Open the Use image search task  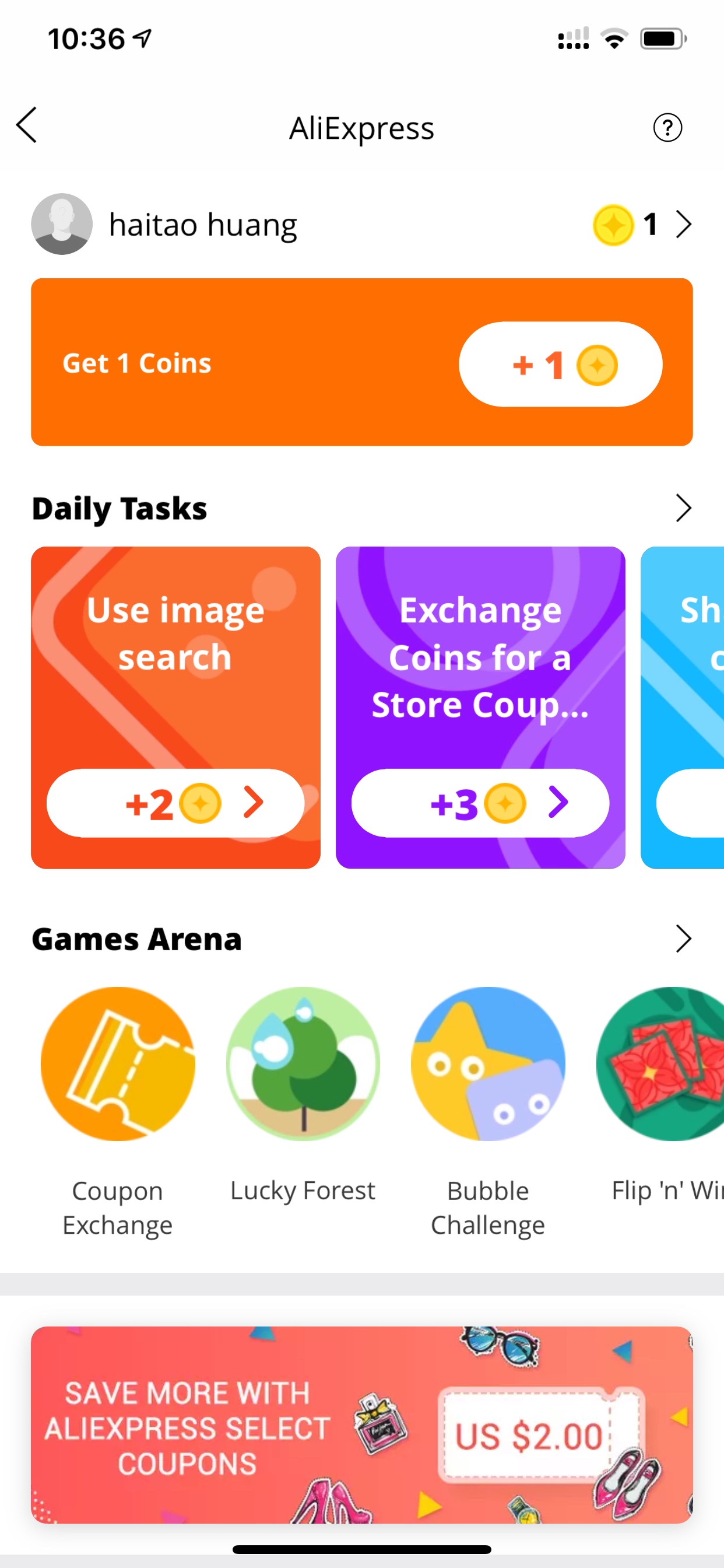[x=176, y=708]
